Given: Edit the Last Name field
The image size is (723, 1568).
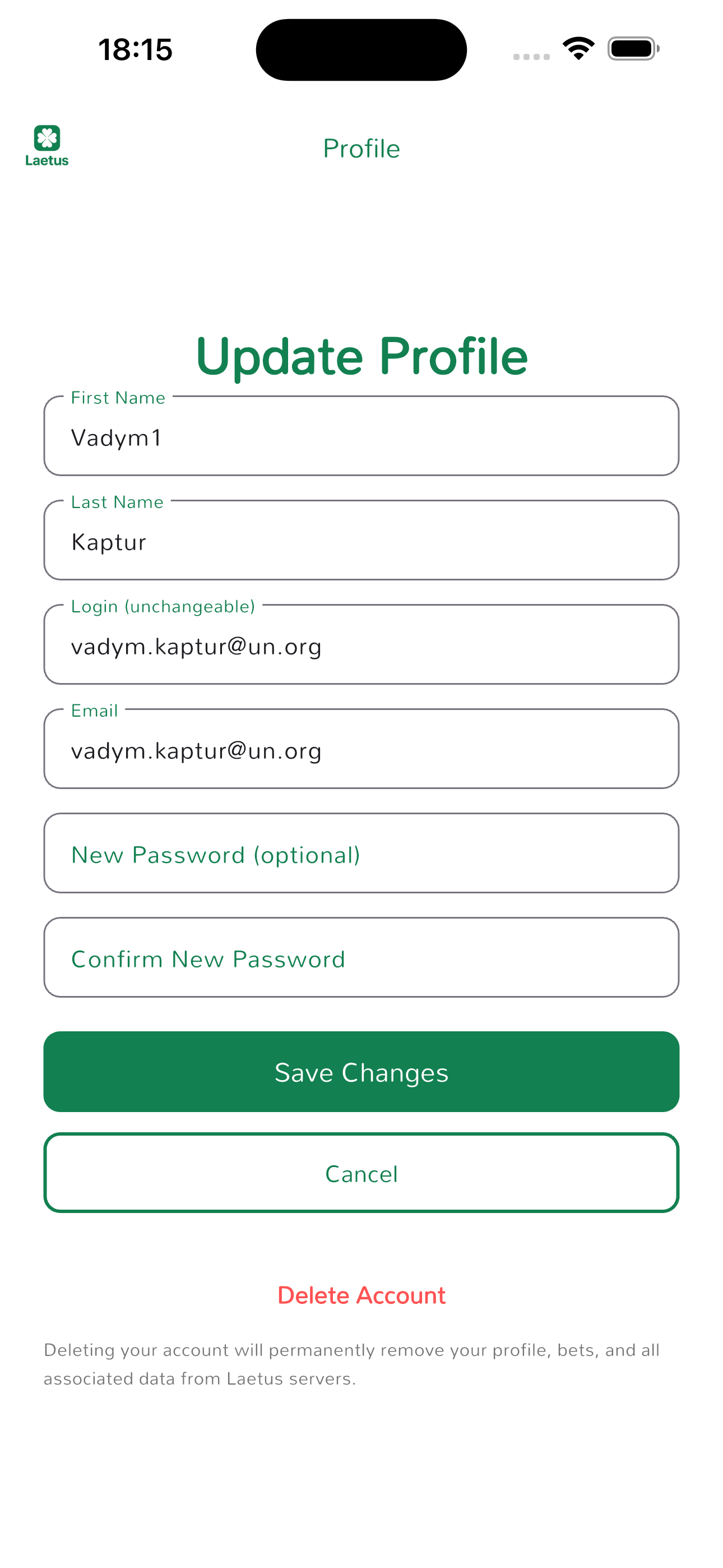Looking at the screenshot, I should click(x=361, y=541).
